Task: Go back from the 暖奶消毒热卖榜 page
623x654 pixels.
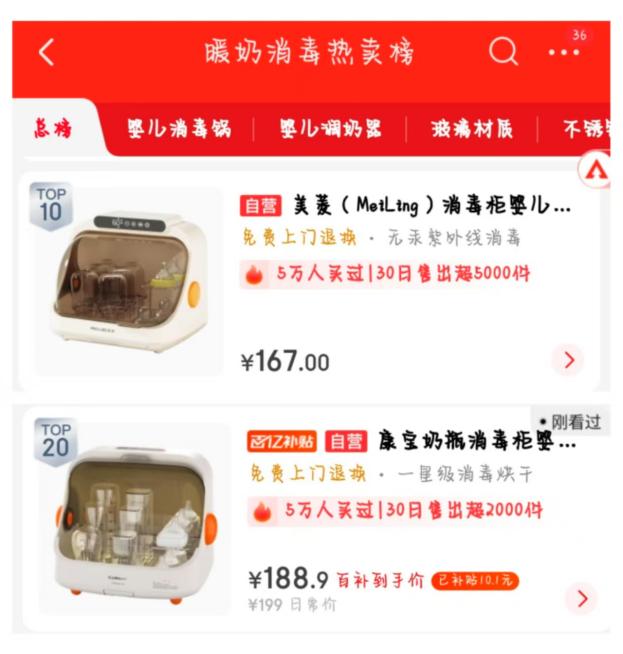Action: coord(46,53)
